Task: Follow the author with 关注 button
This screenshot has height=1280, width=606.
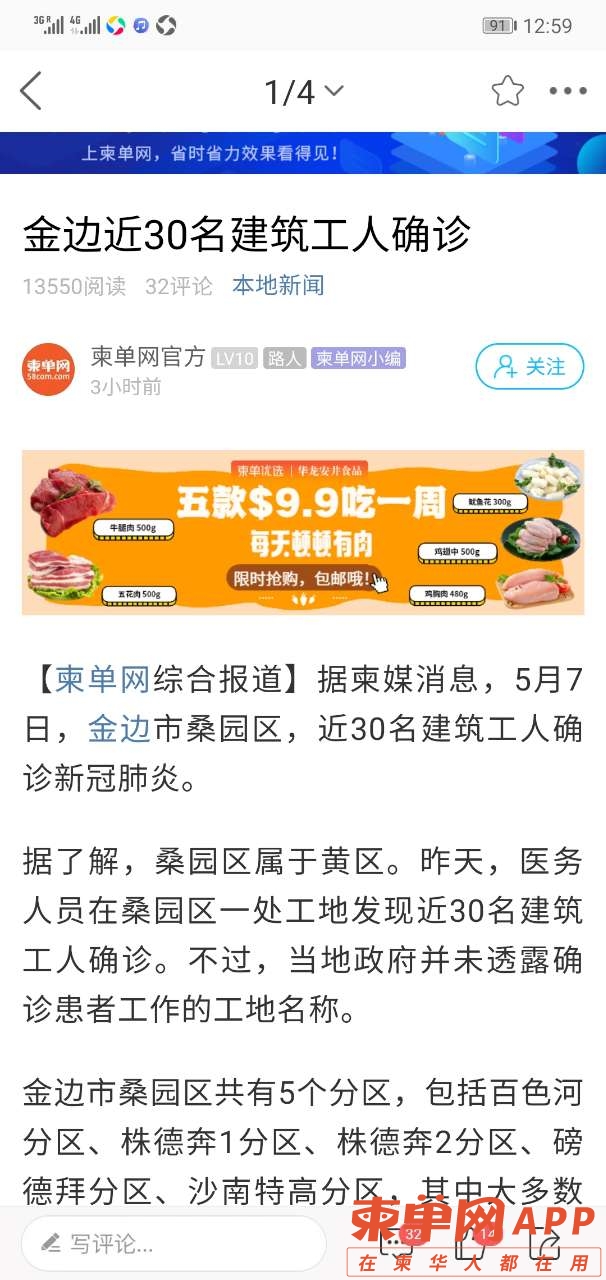Action: 529,367
